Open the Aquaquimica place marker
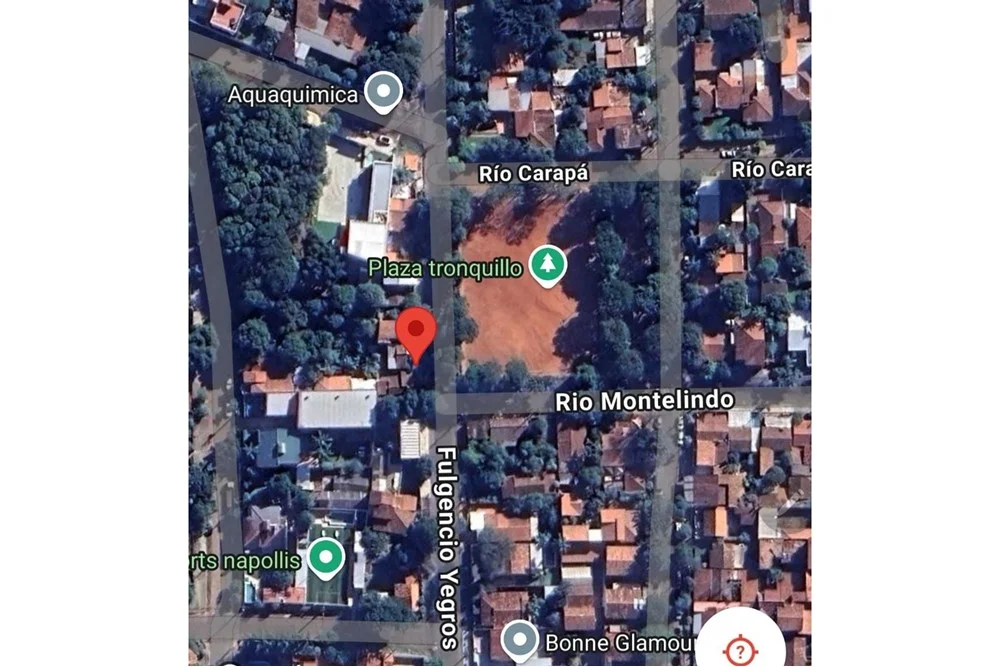The width and height of the screenshot is (1000, 667). coord(382,93)
